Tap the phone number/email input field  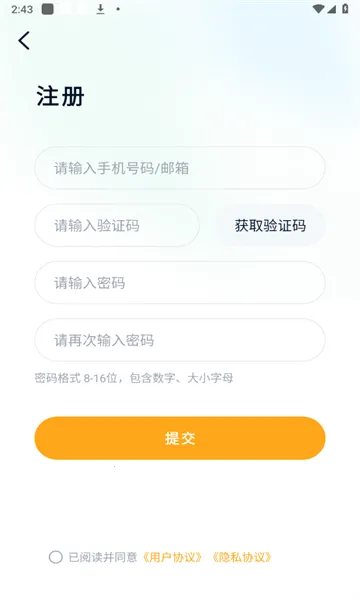(x=180, y=168)
